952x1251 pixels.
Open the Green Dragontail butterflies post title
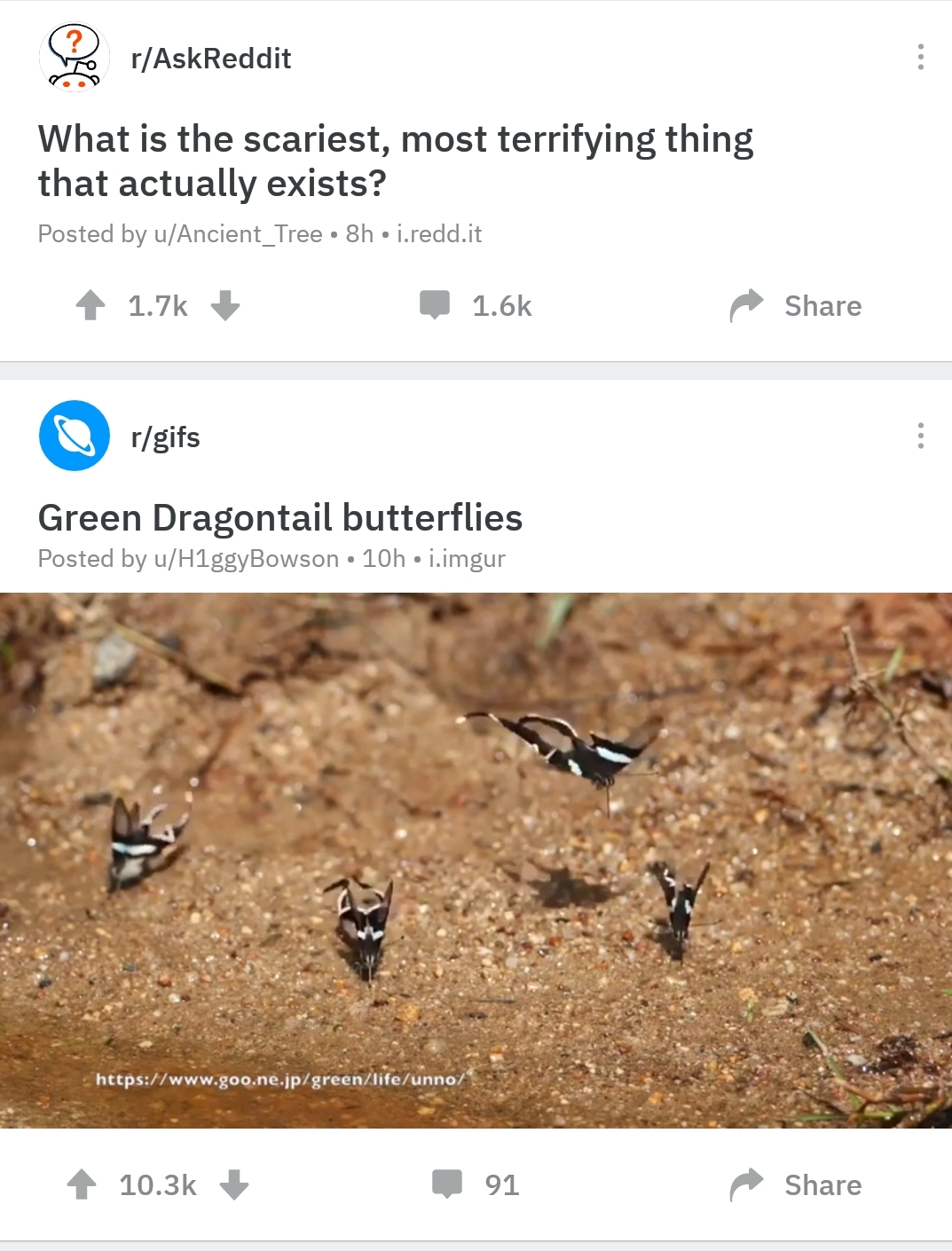point(280,518)
